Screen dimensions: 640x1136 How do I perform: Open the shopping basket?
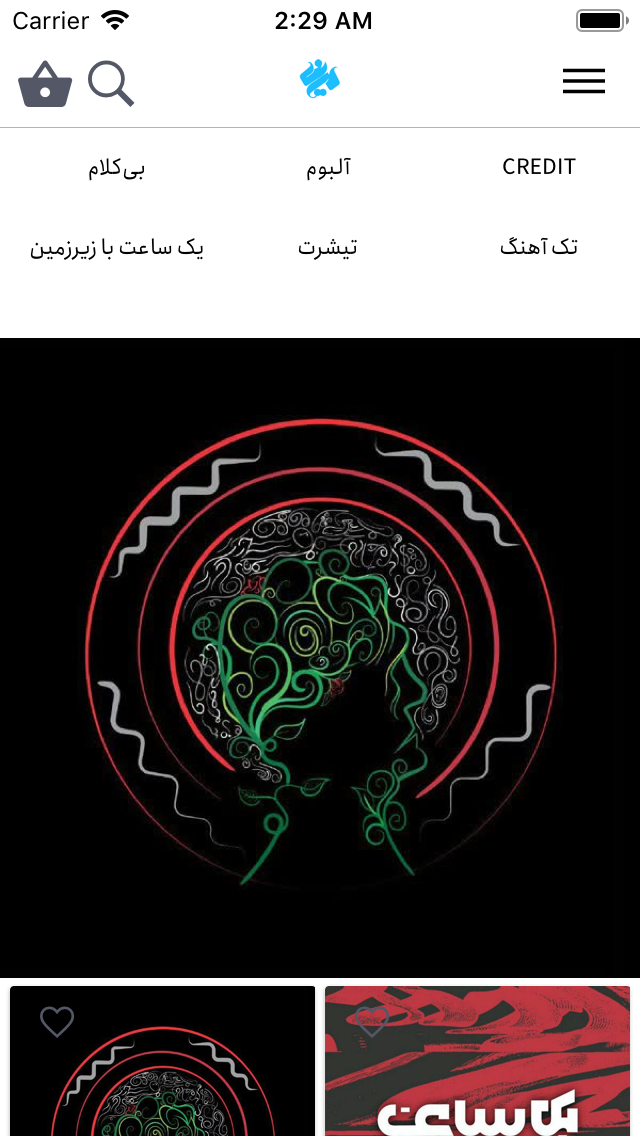click(45, 84)
